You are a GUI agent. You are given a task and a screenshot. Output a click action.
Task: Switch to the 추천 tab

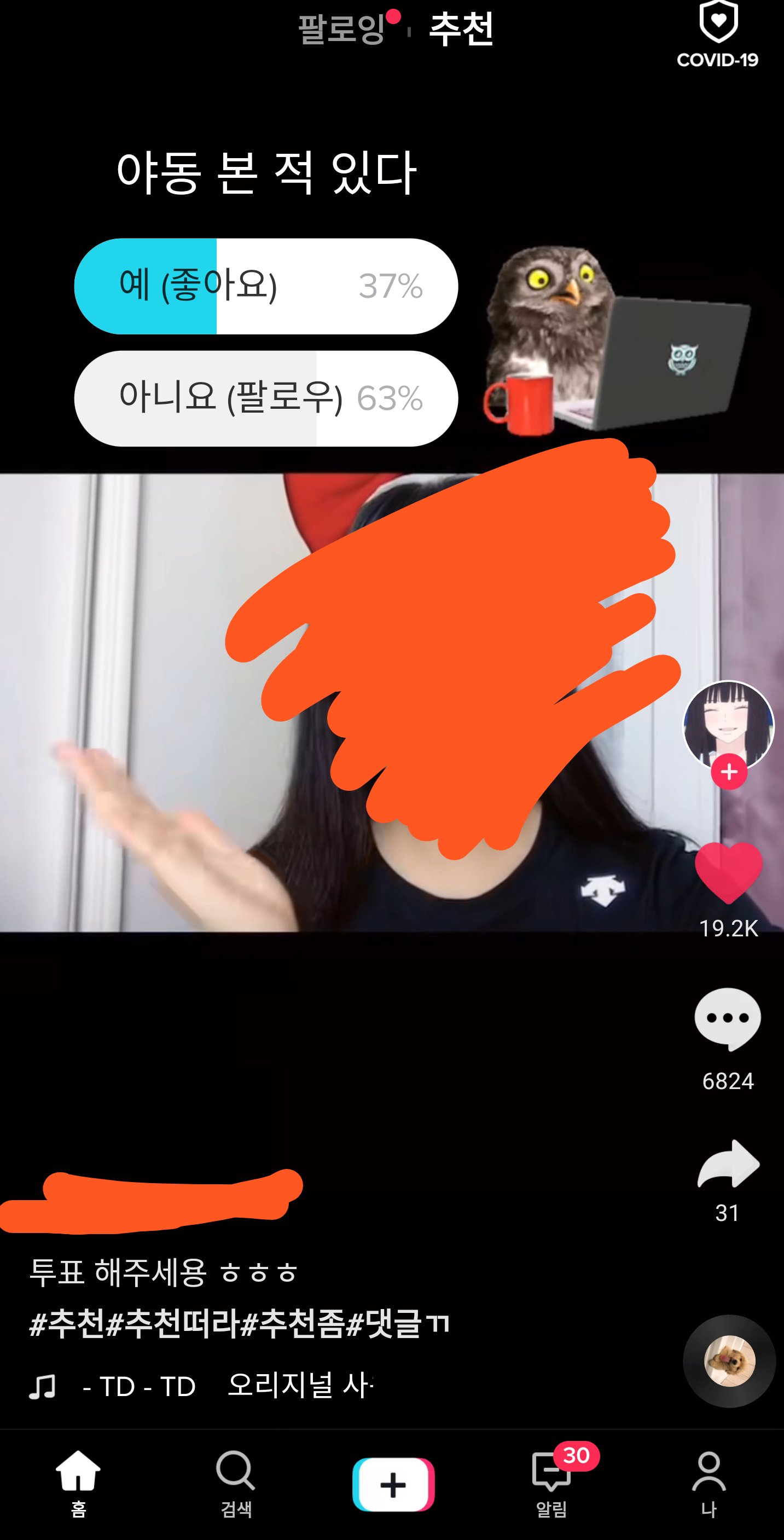pos(461,28)
